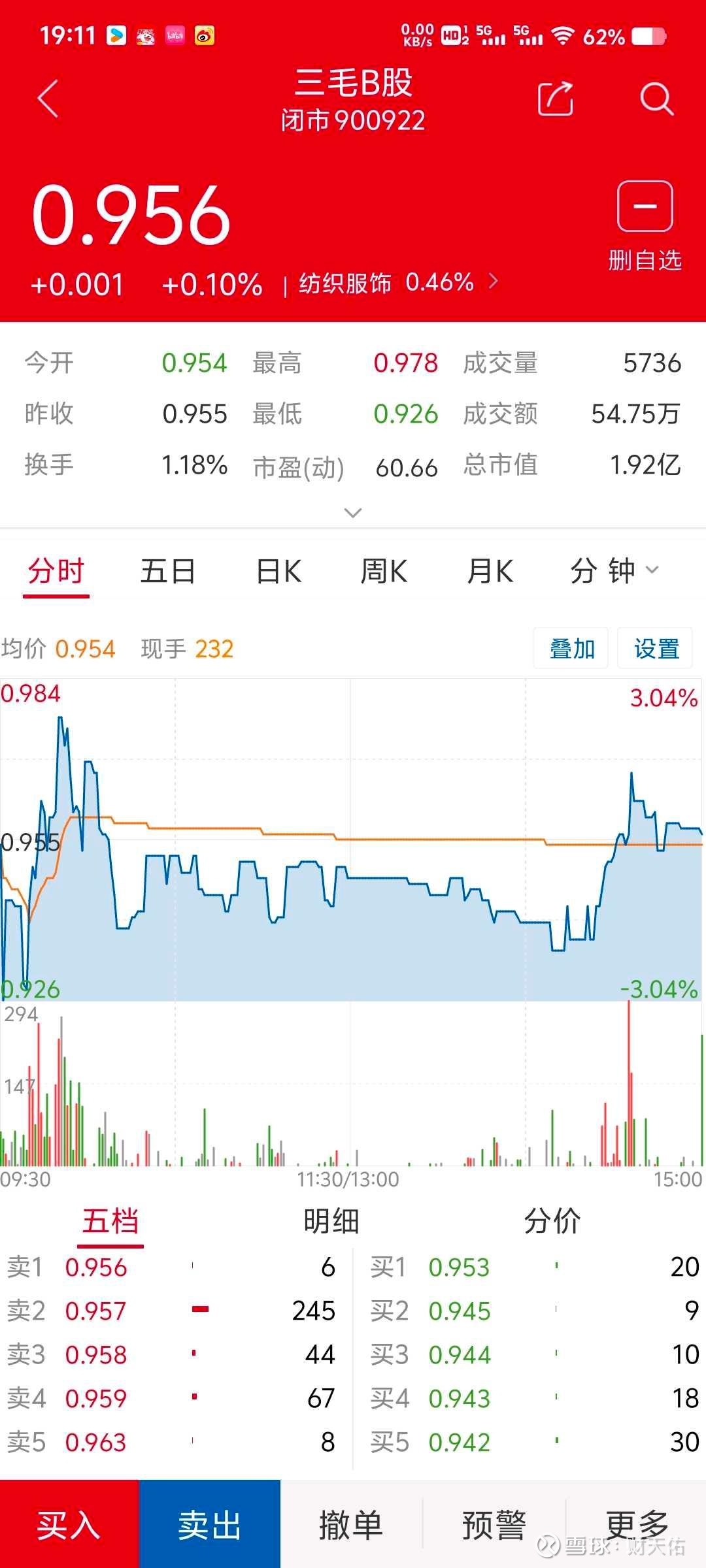Switch to the 分价 tab
This screenshot has width=706, height=1568.
pyautogui.click(x=552, y=1221)
